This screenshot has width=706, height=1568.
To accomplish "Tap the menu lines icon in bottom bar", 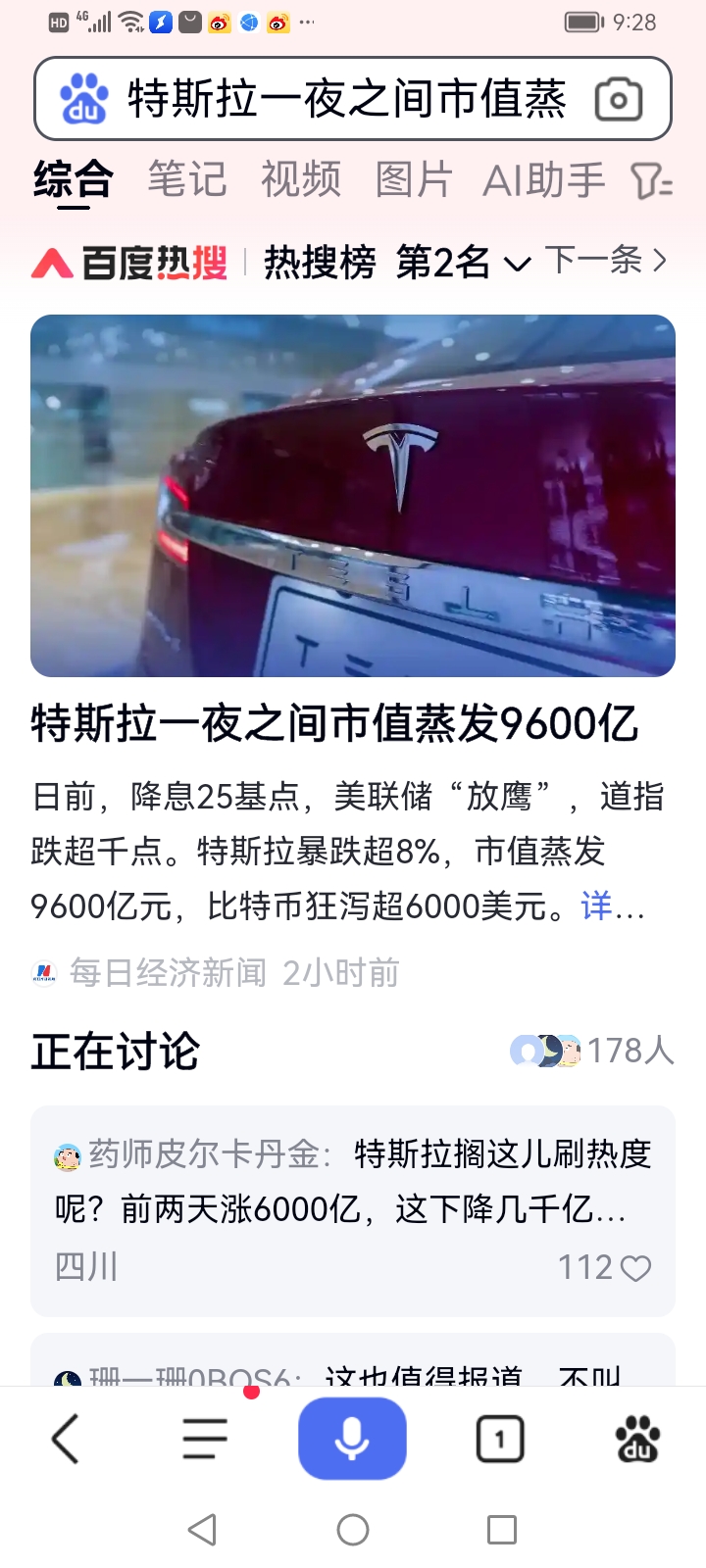I will pyautogui.click(x=204, y=1438).
